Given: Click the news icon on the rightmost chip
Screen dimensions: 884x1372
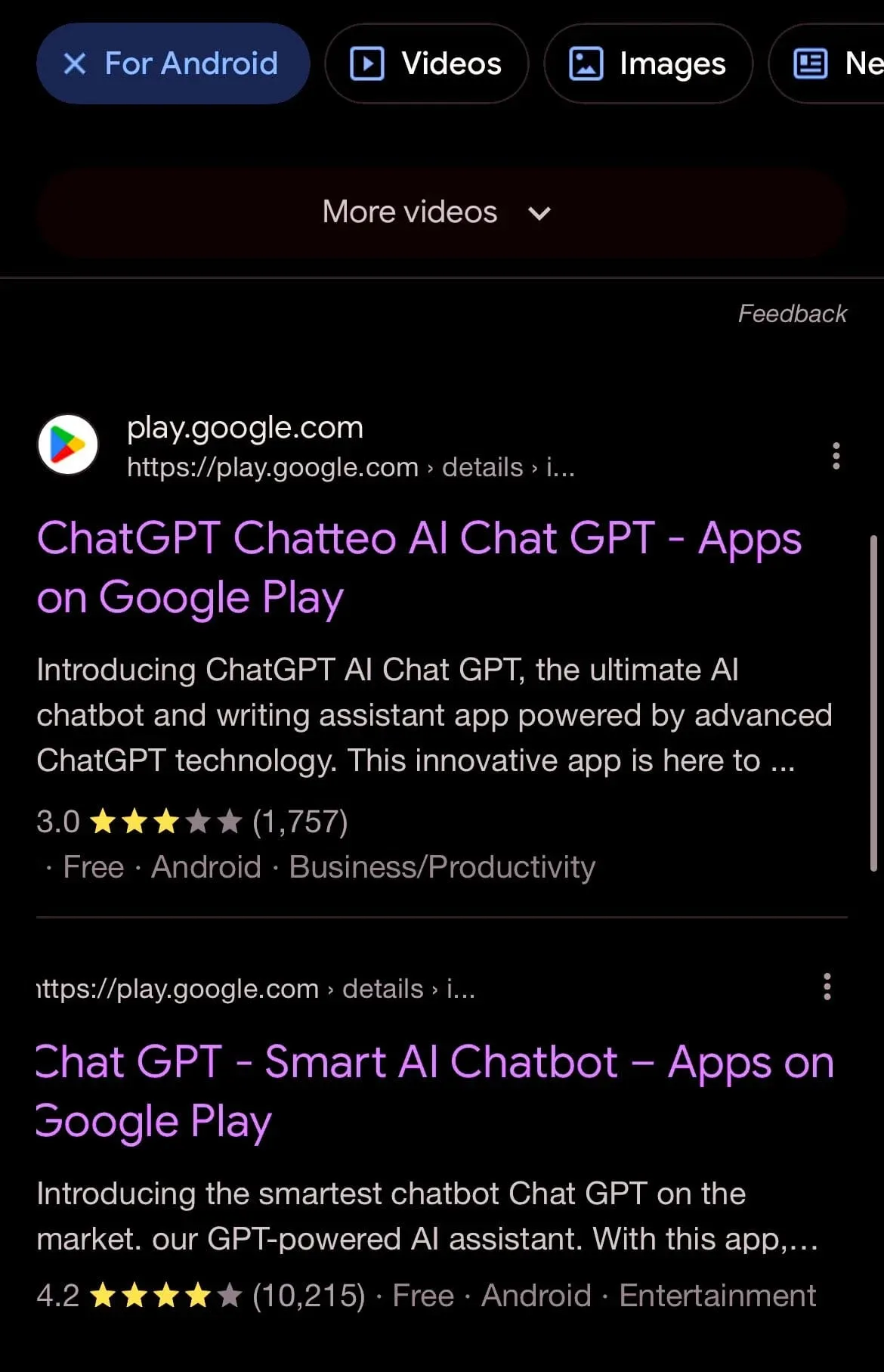Looking at the screenshot, I should click(x=809, y=63).
